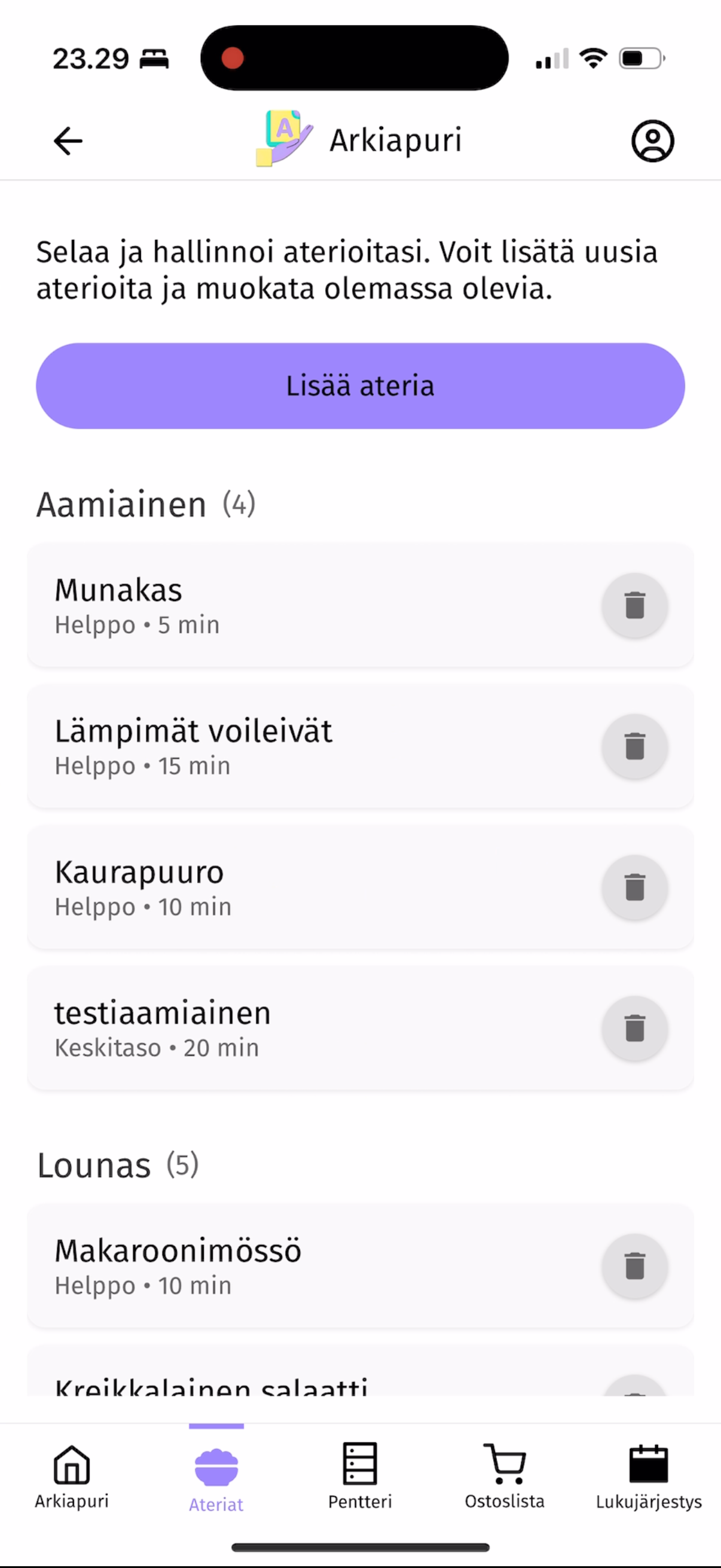
Task: Open Lukujärjestys via the calendar icon
Action: click(x=649, y=1464)
